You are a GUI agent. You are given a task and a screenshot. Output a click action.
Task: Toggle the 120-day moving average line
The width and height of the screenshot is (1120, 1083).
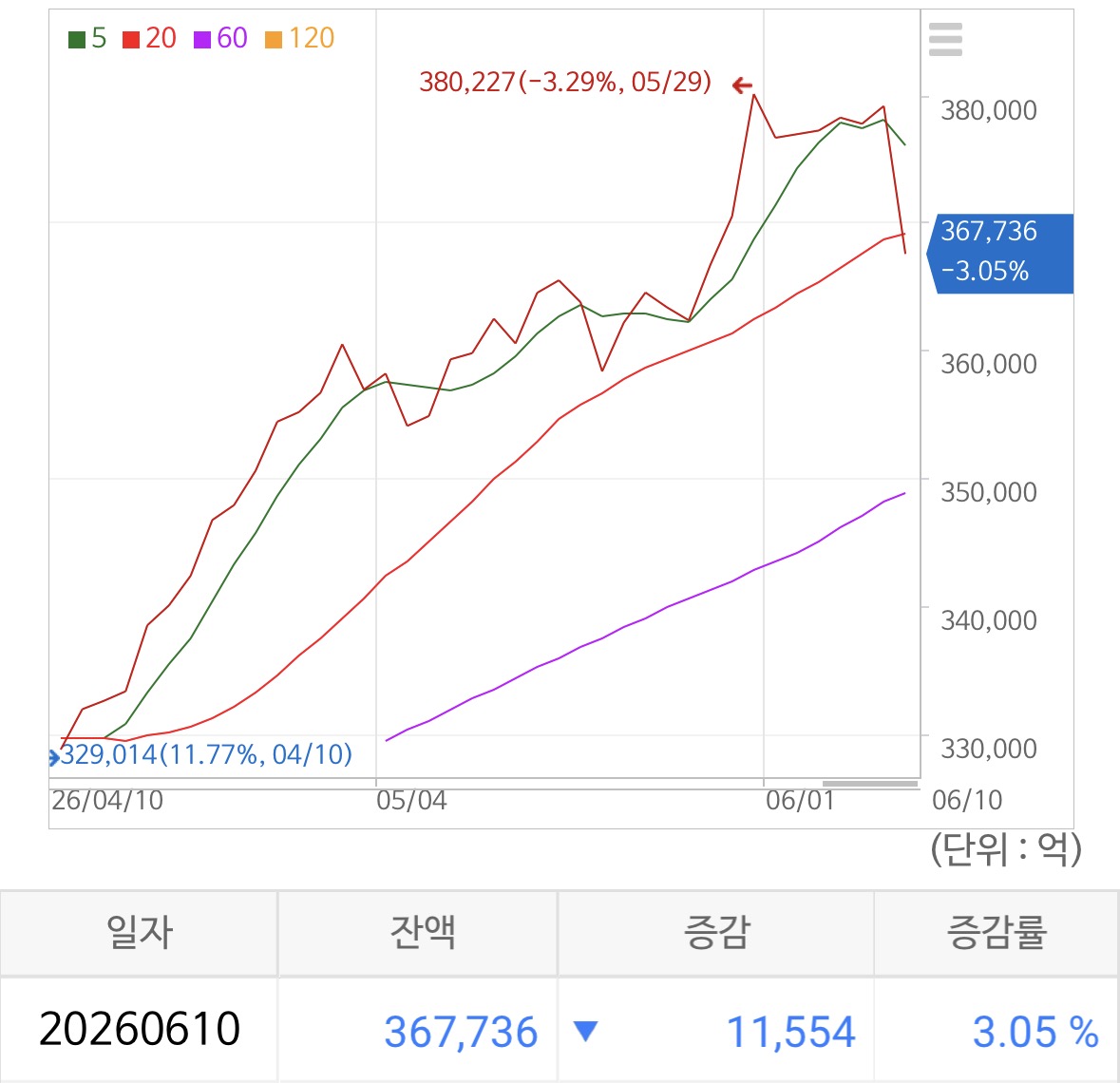point(299,38)
